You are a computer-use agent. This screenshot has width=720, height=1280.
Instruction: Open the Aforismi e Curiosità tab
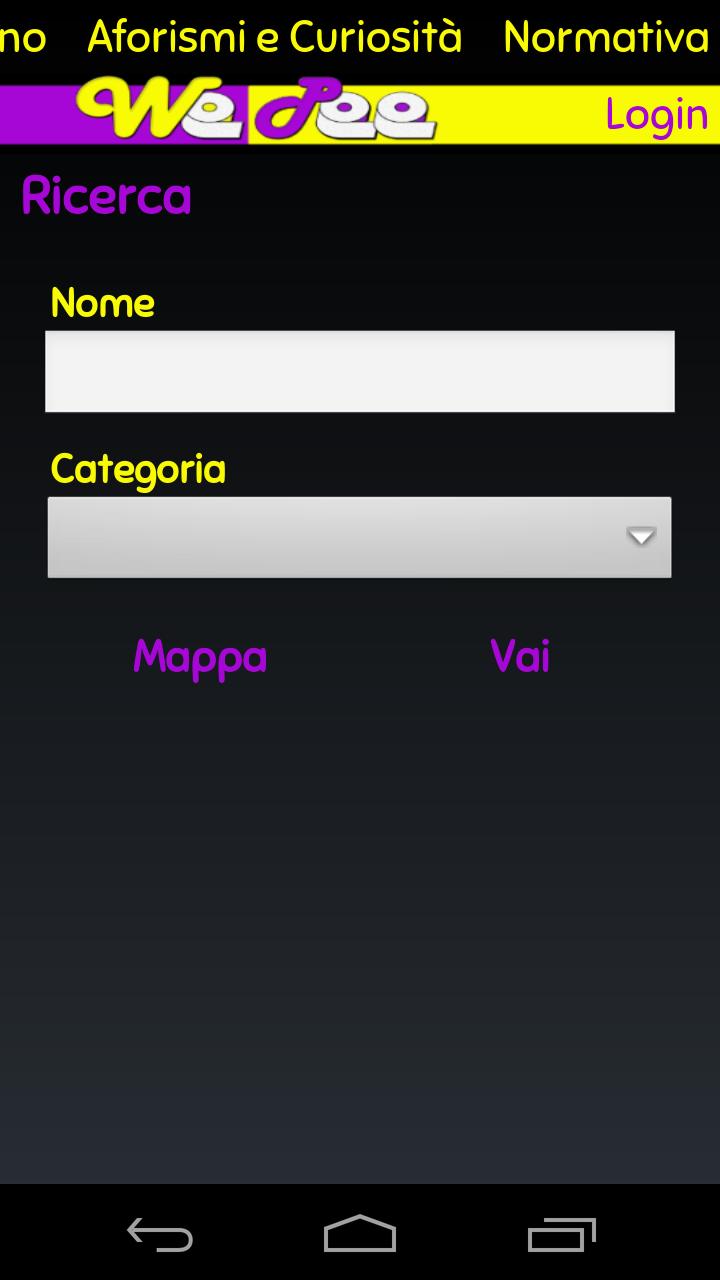[274, 38]
